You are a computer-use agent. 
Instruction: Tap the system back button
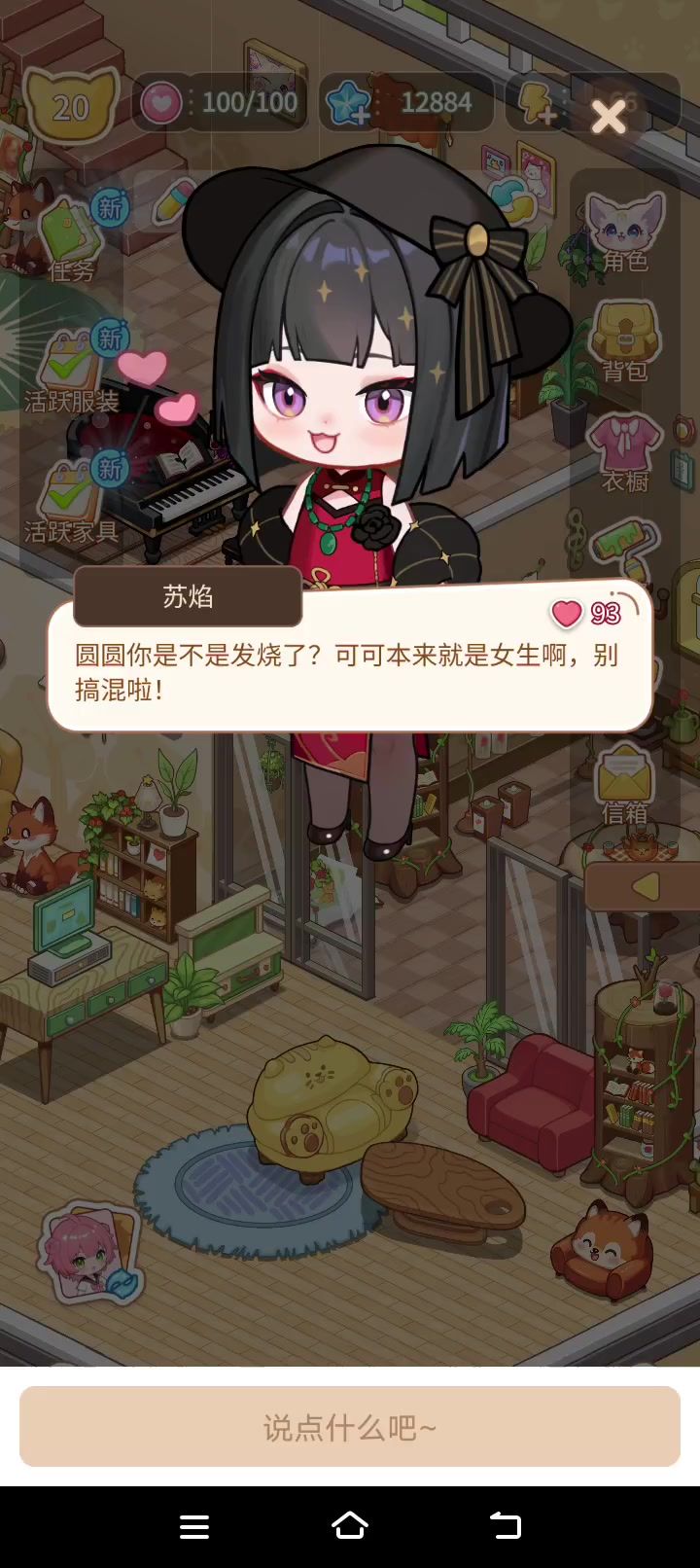tap(506, 1525)
